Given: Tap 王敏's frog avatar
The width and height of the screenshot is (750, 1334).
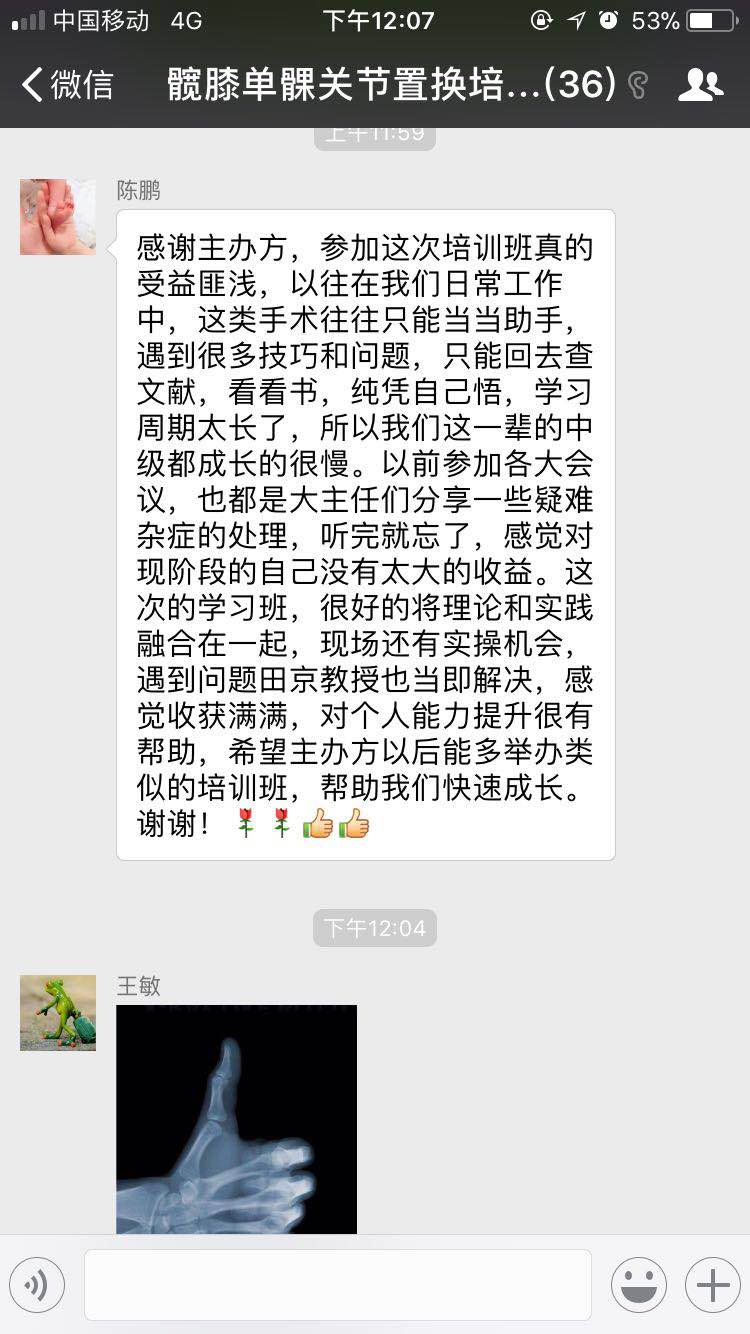Looking at the screenshot, I should click(x=58, y=1013).
